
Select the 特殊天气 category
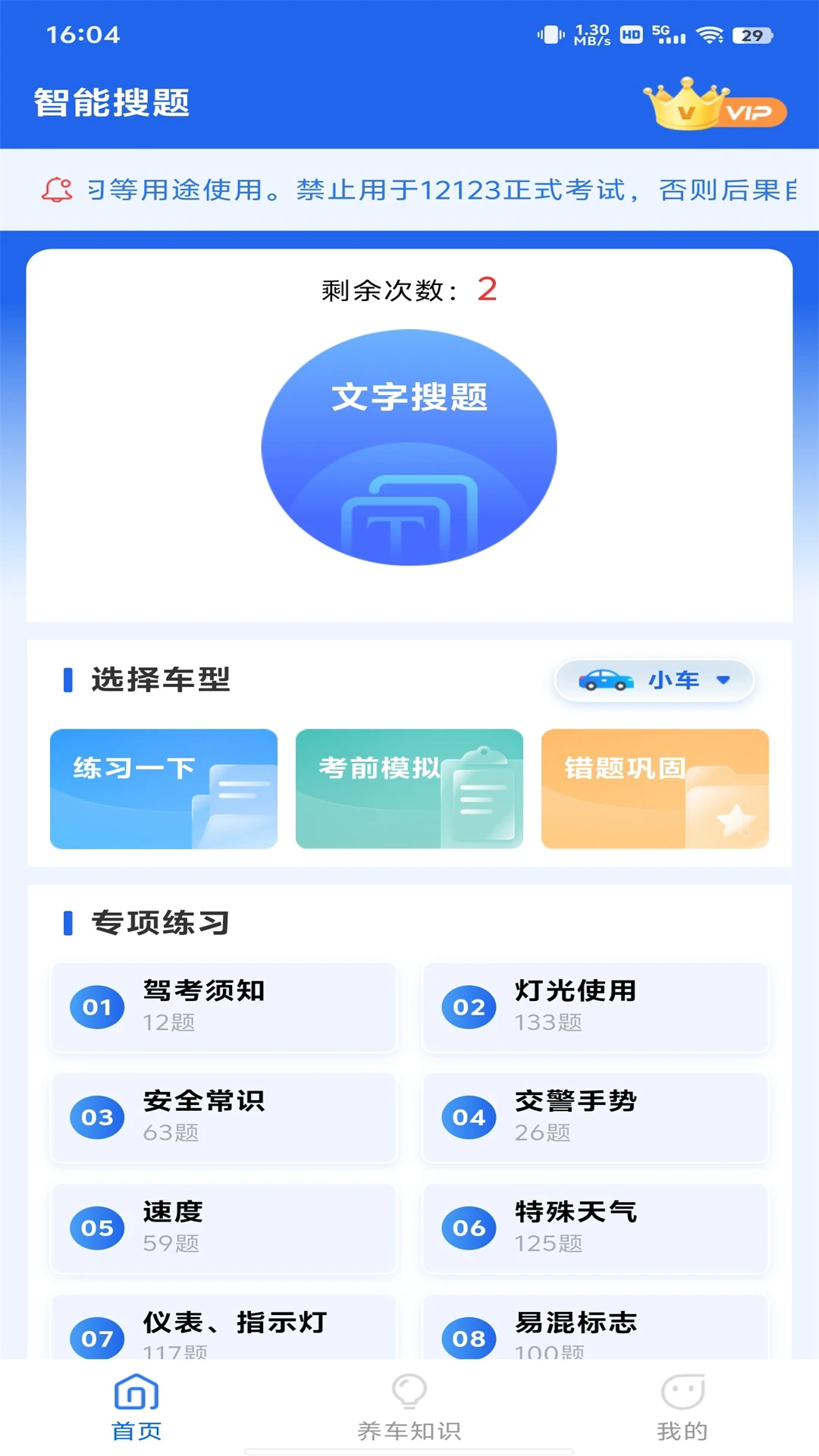[x=595, y=1228]
